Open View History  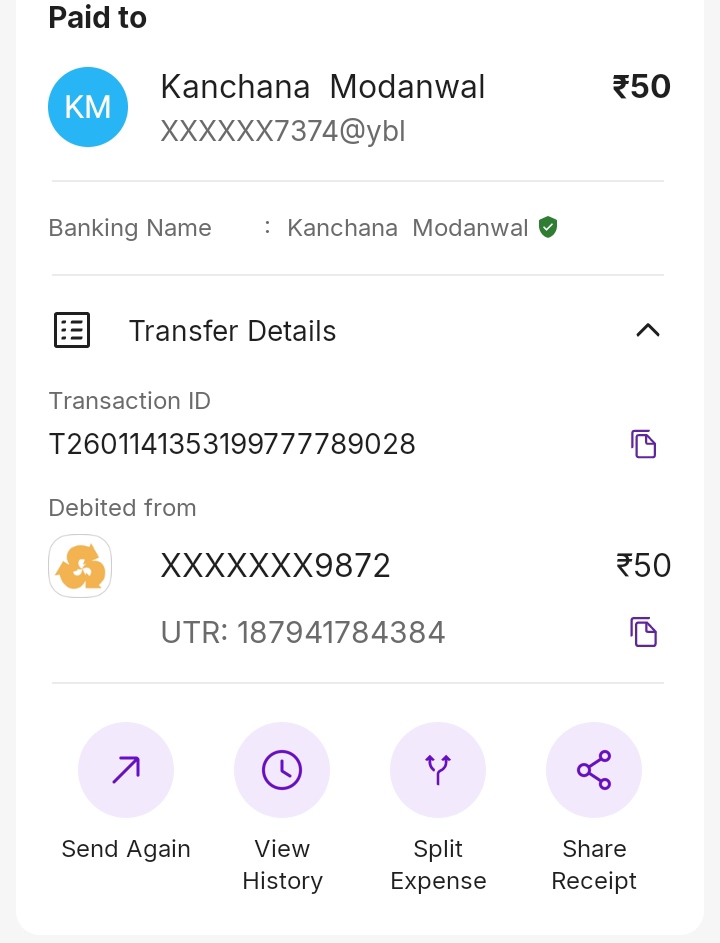coord(282,770)
